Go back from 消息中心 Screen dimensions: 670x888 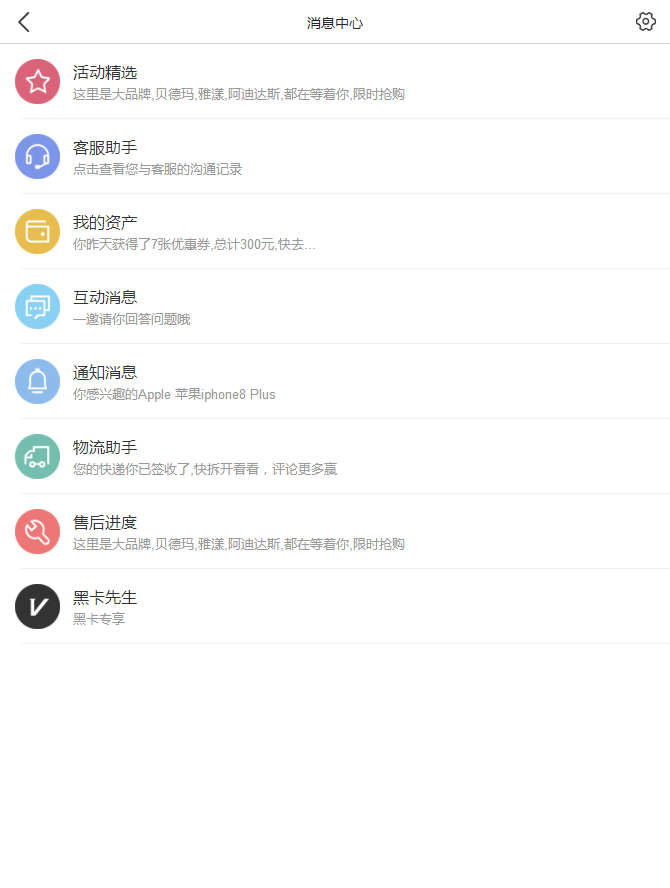pos(24,22)
